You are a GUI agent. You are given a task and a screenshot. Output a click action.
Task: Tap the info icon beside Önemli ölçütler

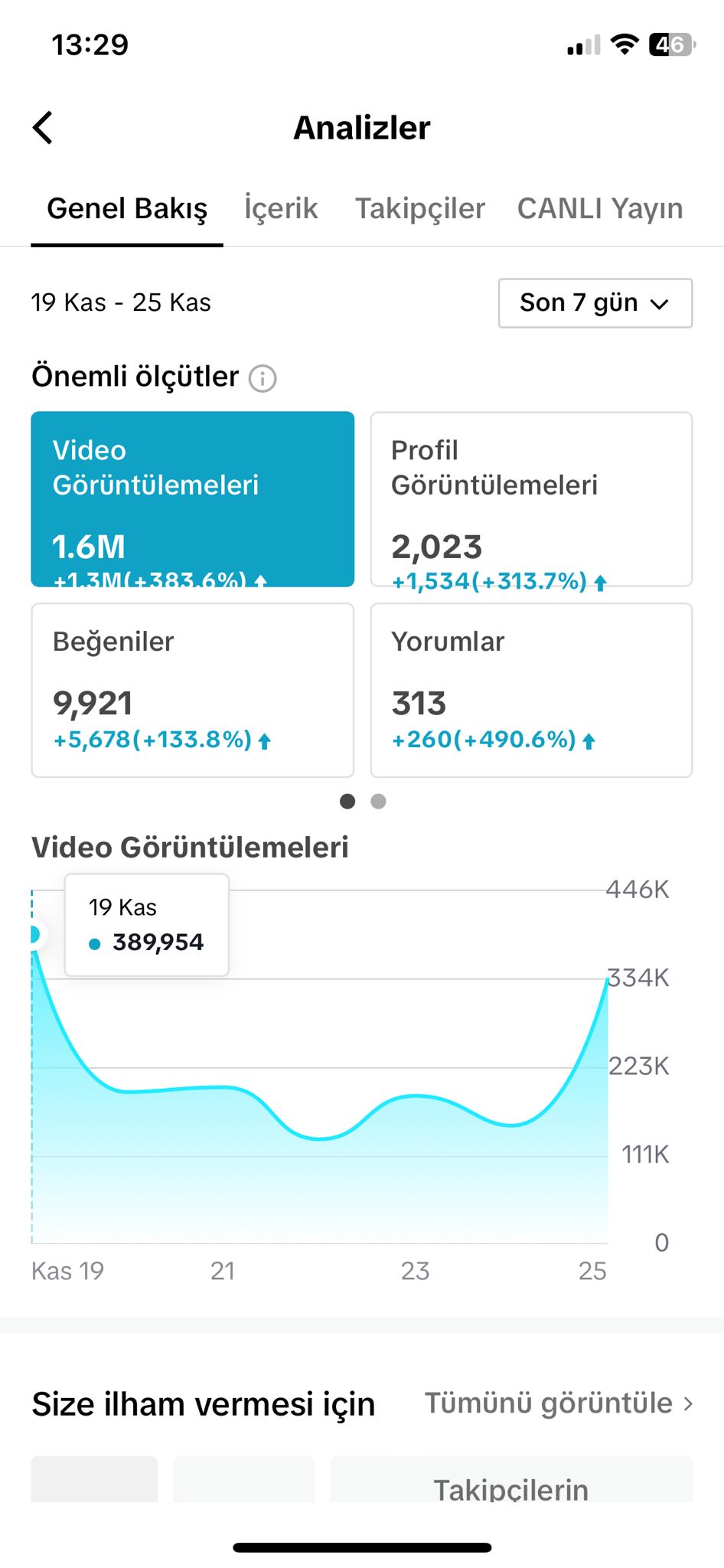(x=263, y=378)
